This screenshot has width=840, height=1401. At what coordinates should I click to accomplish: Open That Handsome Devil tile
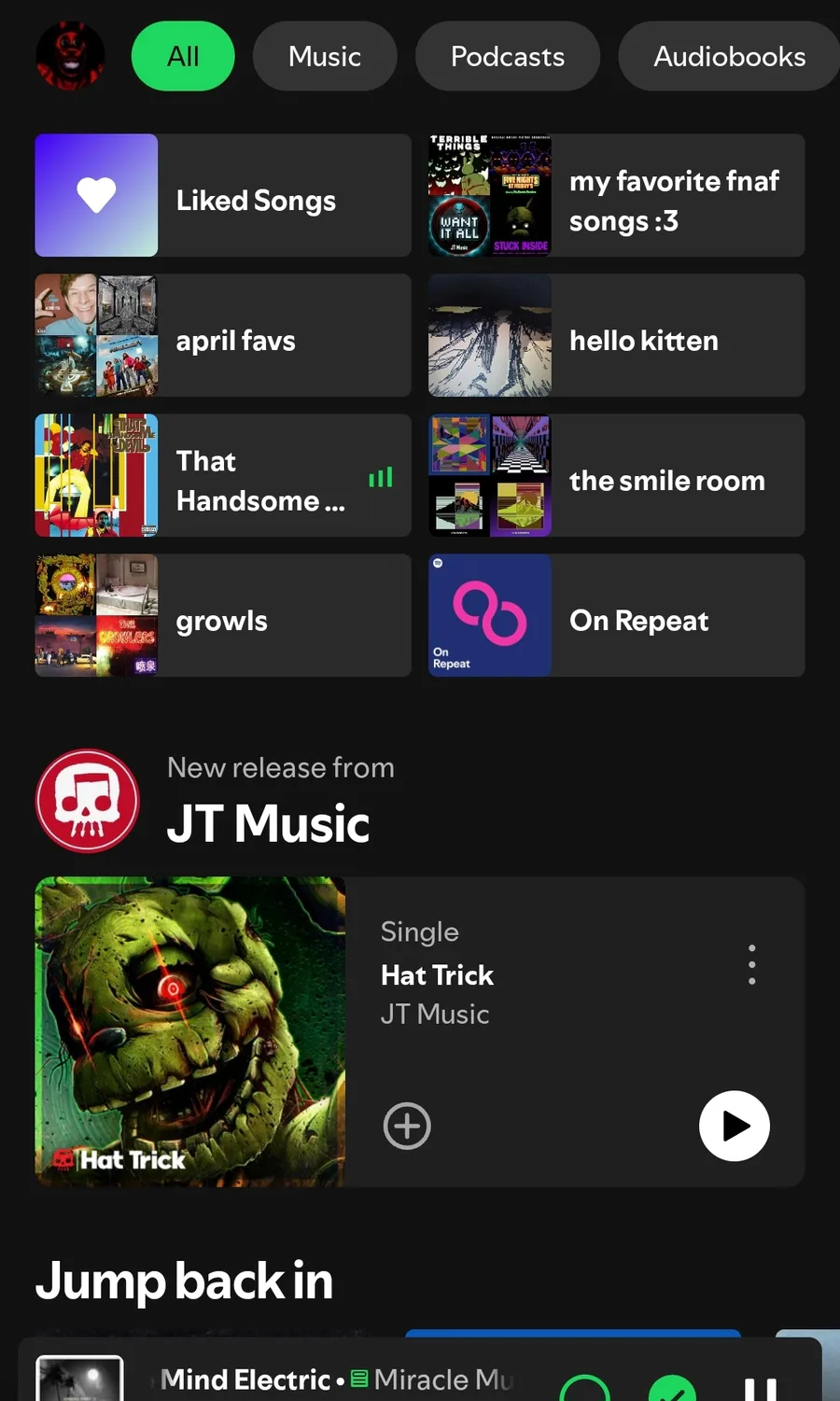[x=223, y=476]
